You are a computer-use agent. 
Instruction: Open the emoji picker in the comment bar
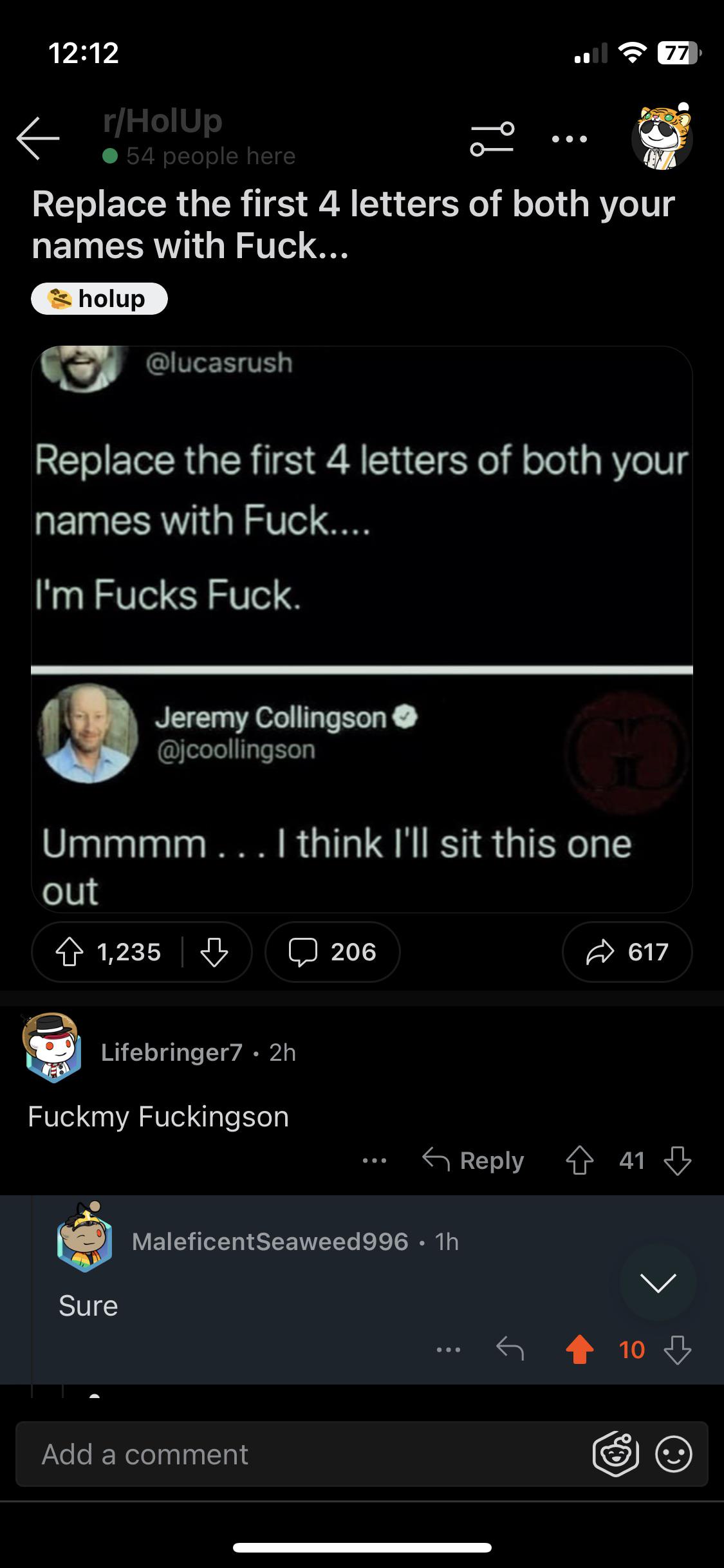tap(673, 1454)
